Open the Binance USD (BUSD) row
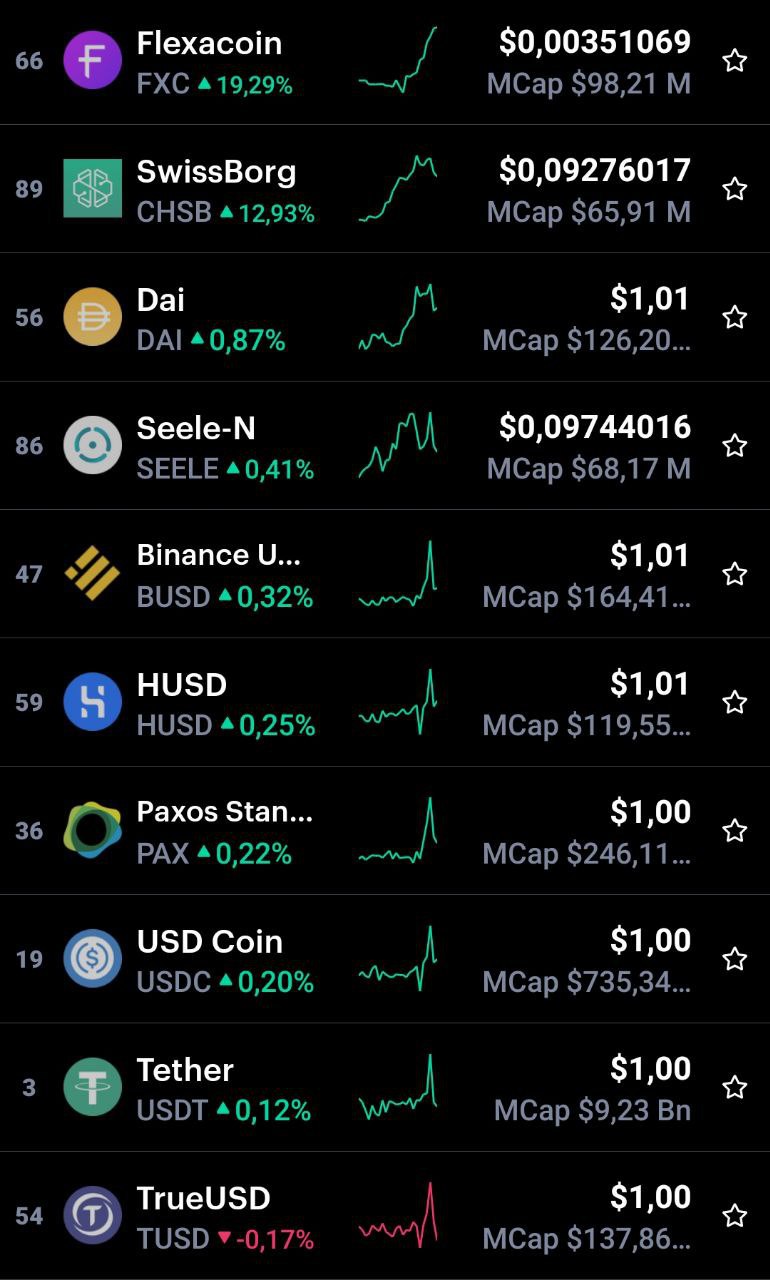770x1280 pixels. point(385,574)
